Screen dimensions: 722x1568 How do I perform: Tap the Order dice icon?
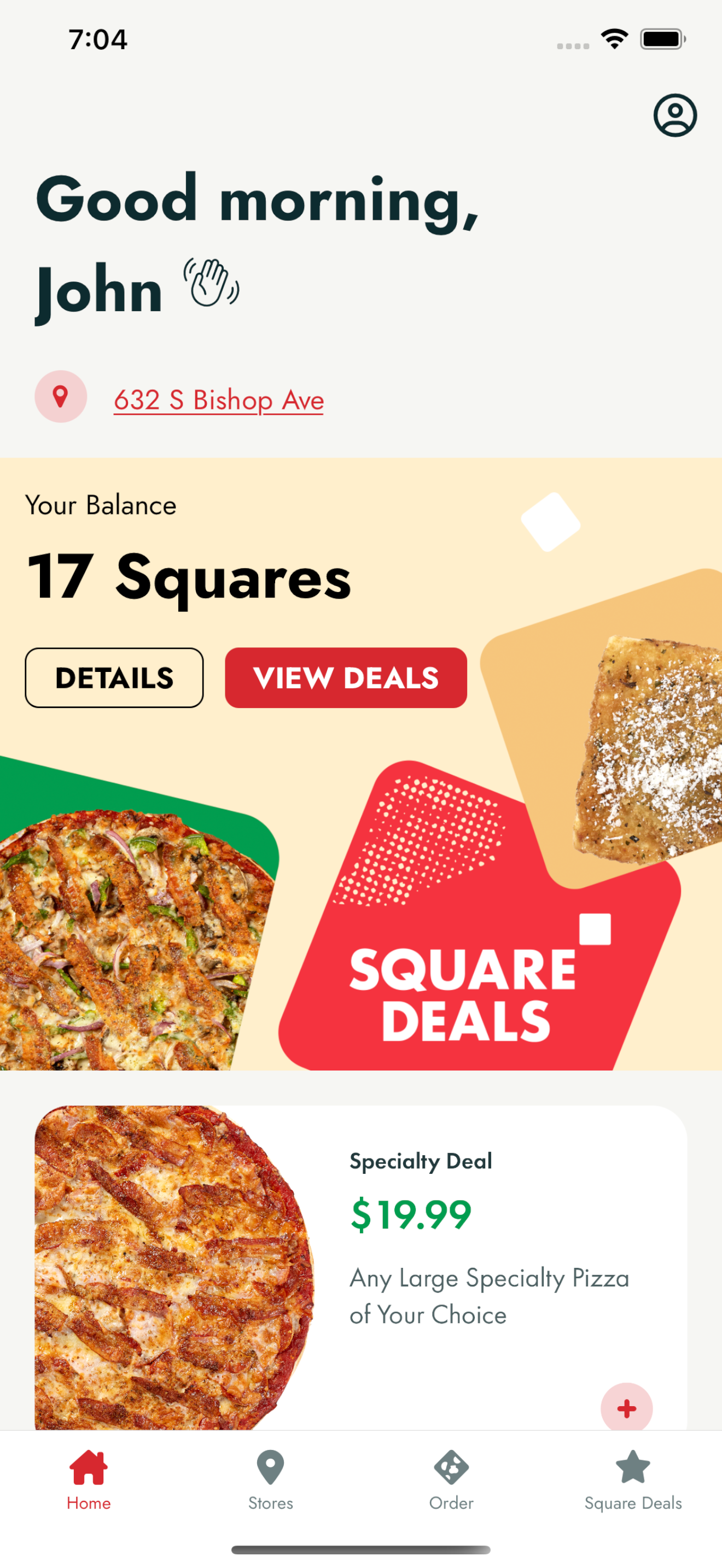point(451,1468)
